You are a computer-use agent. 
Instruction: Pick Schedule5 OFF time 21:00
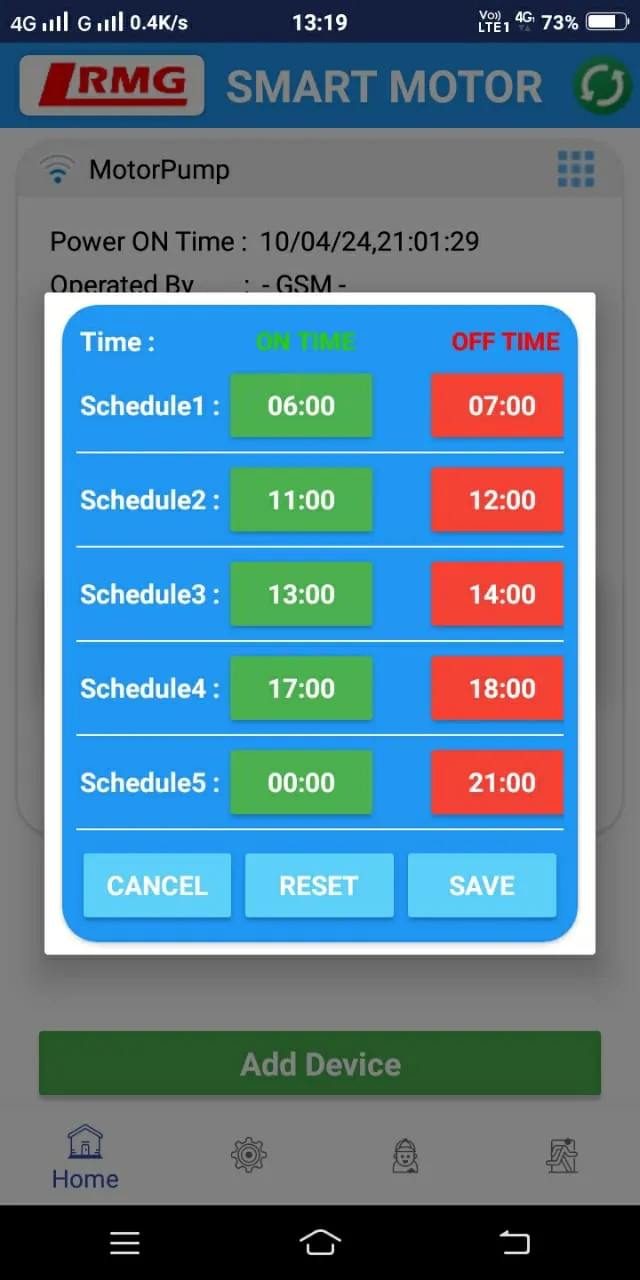[497, 782]
